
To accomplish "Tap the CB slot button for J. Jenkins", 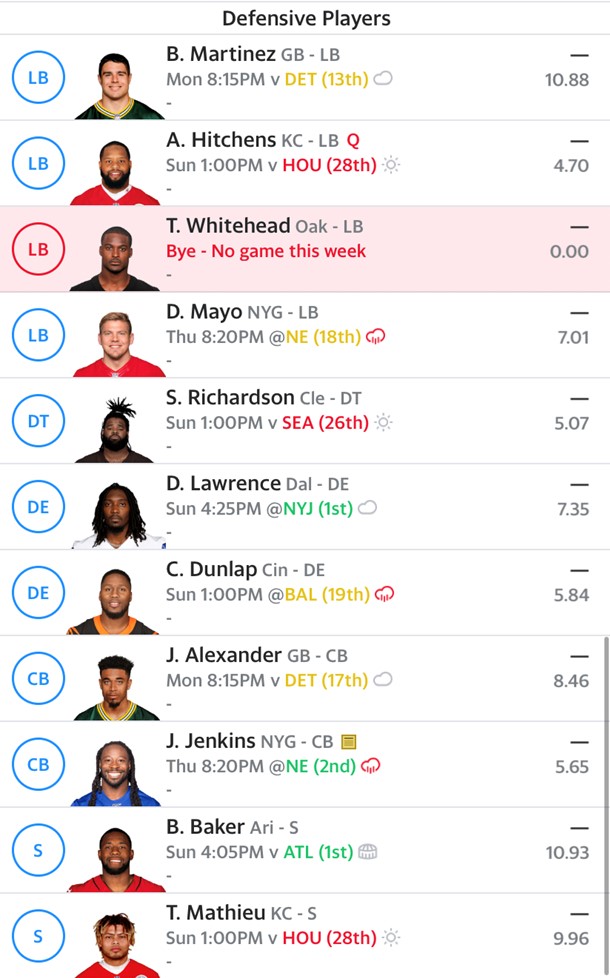I will pos(38,765).
